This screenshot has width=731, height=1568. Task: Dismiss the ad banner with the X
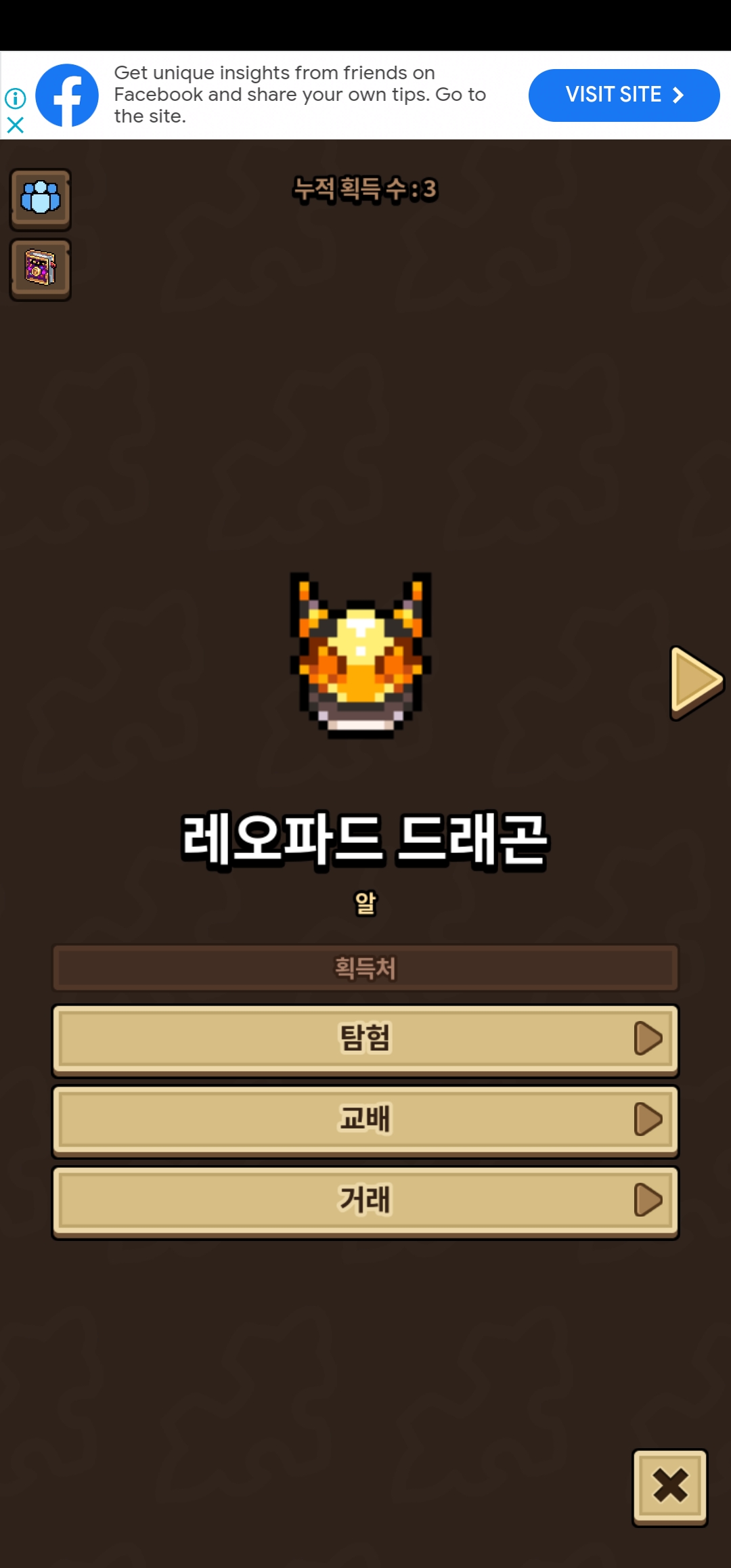[15, 125]
